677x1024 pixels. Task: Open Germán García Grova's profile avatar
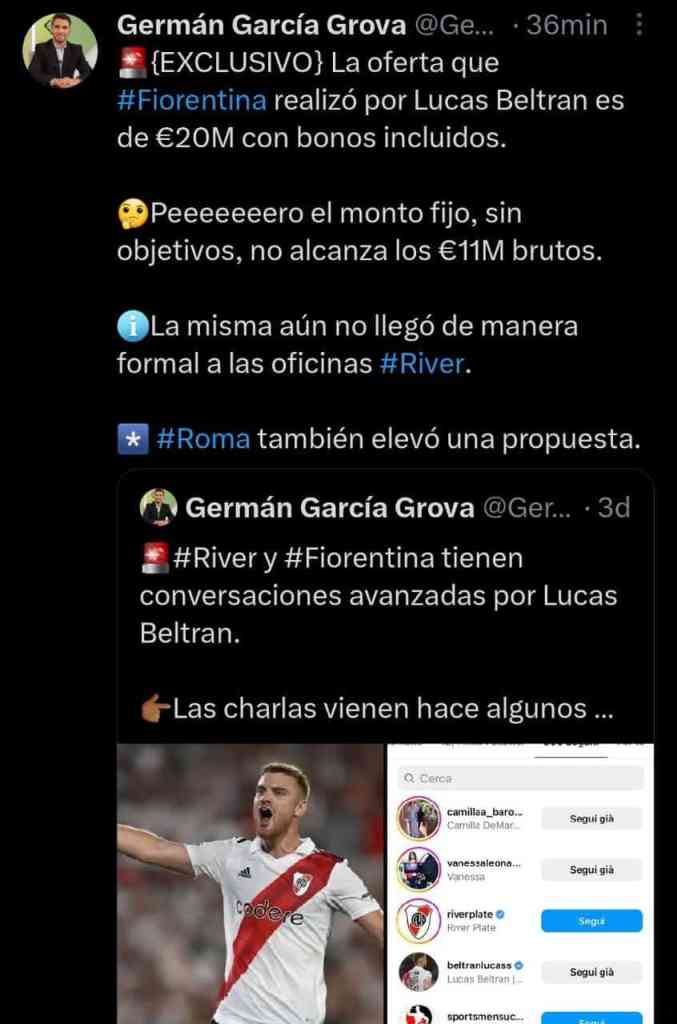point(60,50)
